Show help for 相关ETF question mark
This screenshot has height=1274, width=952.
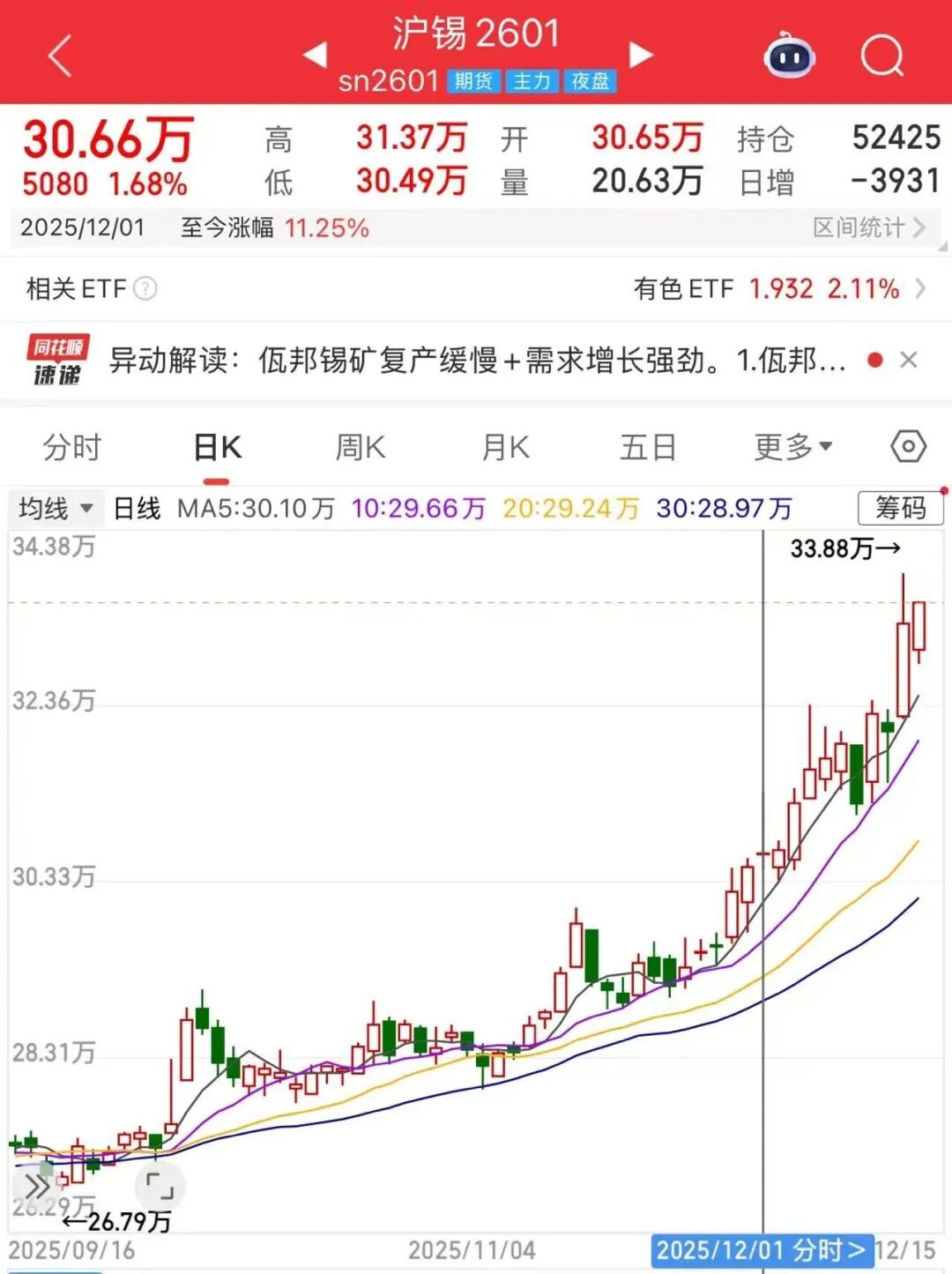[x=145, y=288]
